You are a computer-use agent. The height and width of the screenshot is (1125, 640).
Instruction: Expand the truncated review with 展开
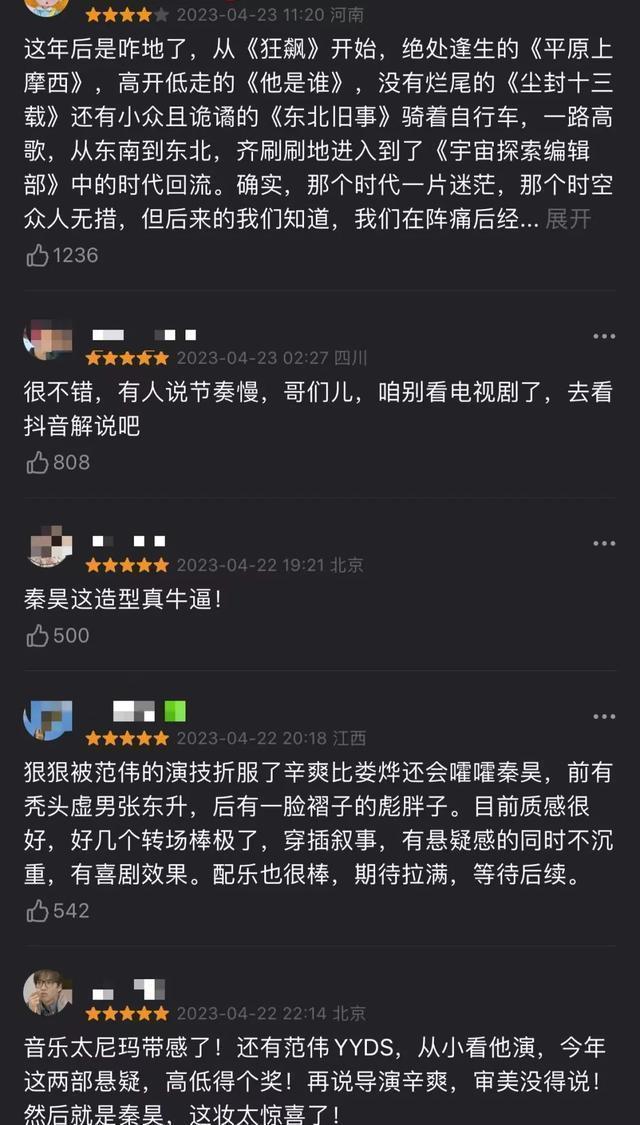pos(568,220)
